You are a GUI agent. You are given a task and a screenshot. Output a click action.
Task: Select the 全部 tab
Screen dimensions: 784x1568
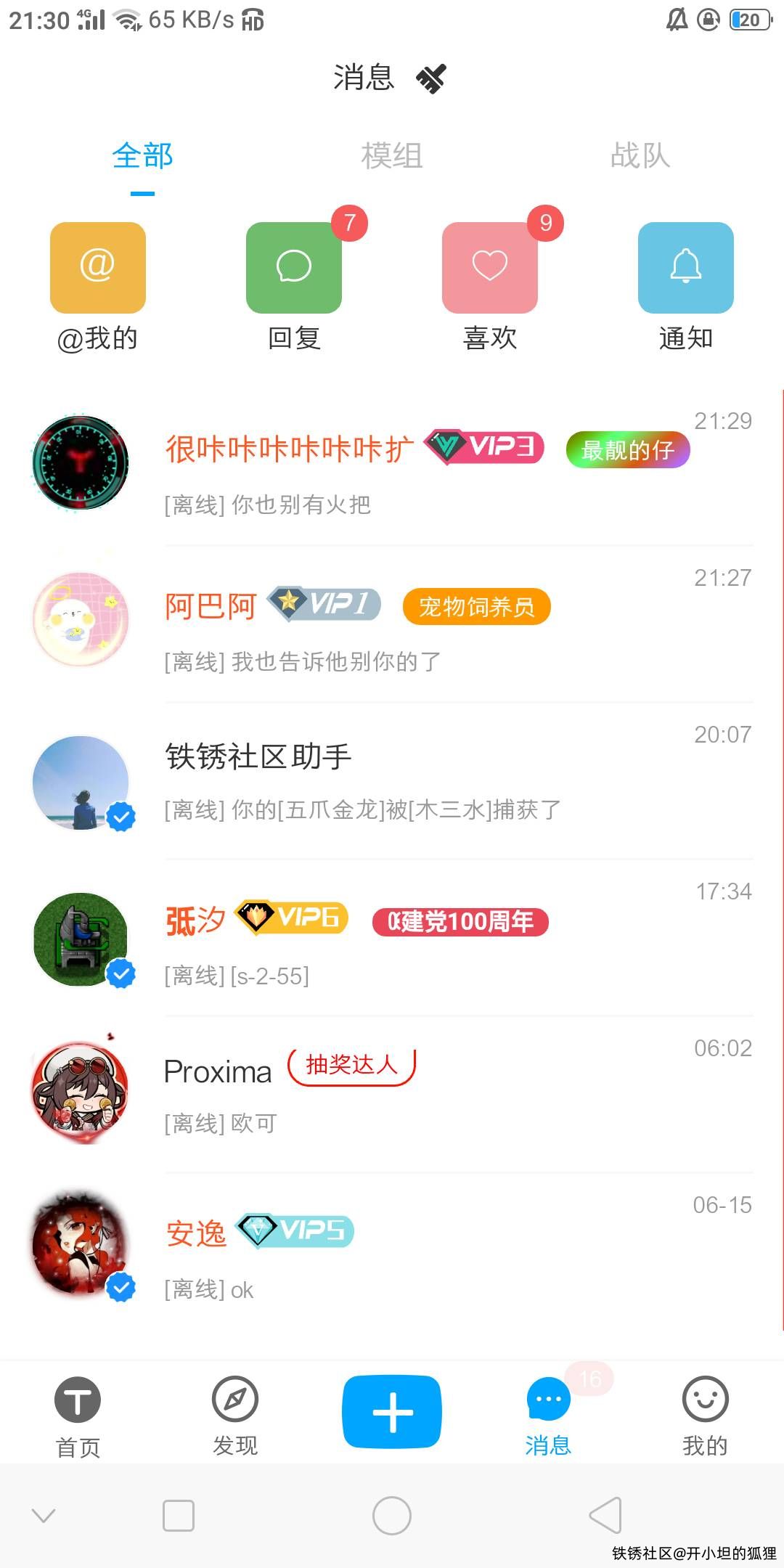(142, 155)
